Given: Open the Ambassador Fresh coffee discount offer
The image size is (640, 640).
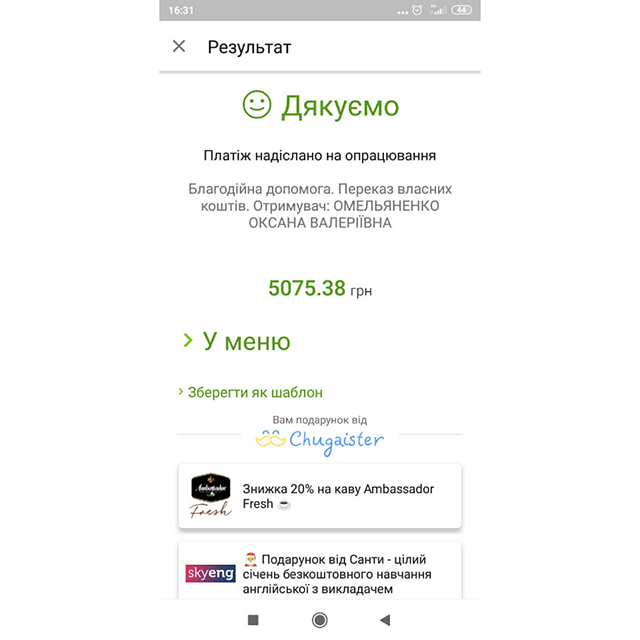Looking at the screenshot, I should pos(319,496).
